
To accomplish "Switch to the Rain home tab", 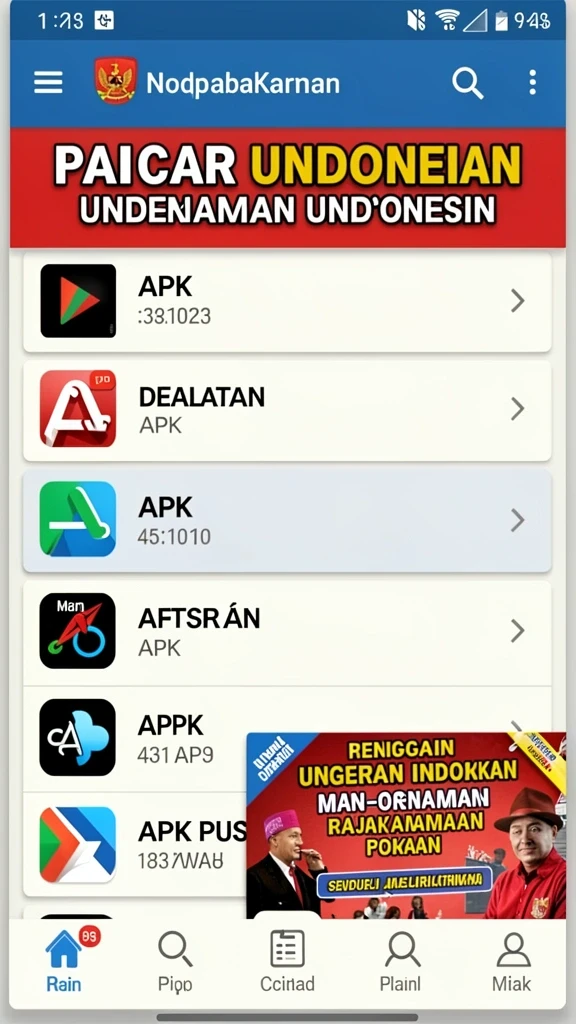I will [64, 961].
